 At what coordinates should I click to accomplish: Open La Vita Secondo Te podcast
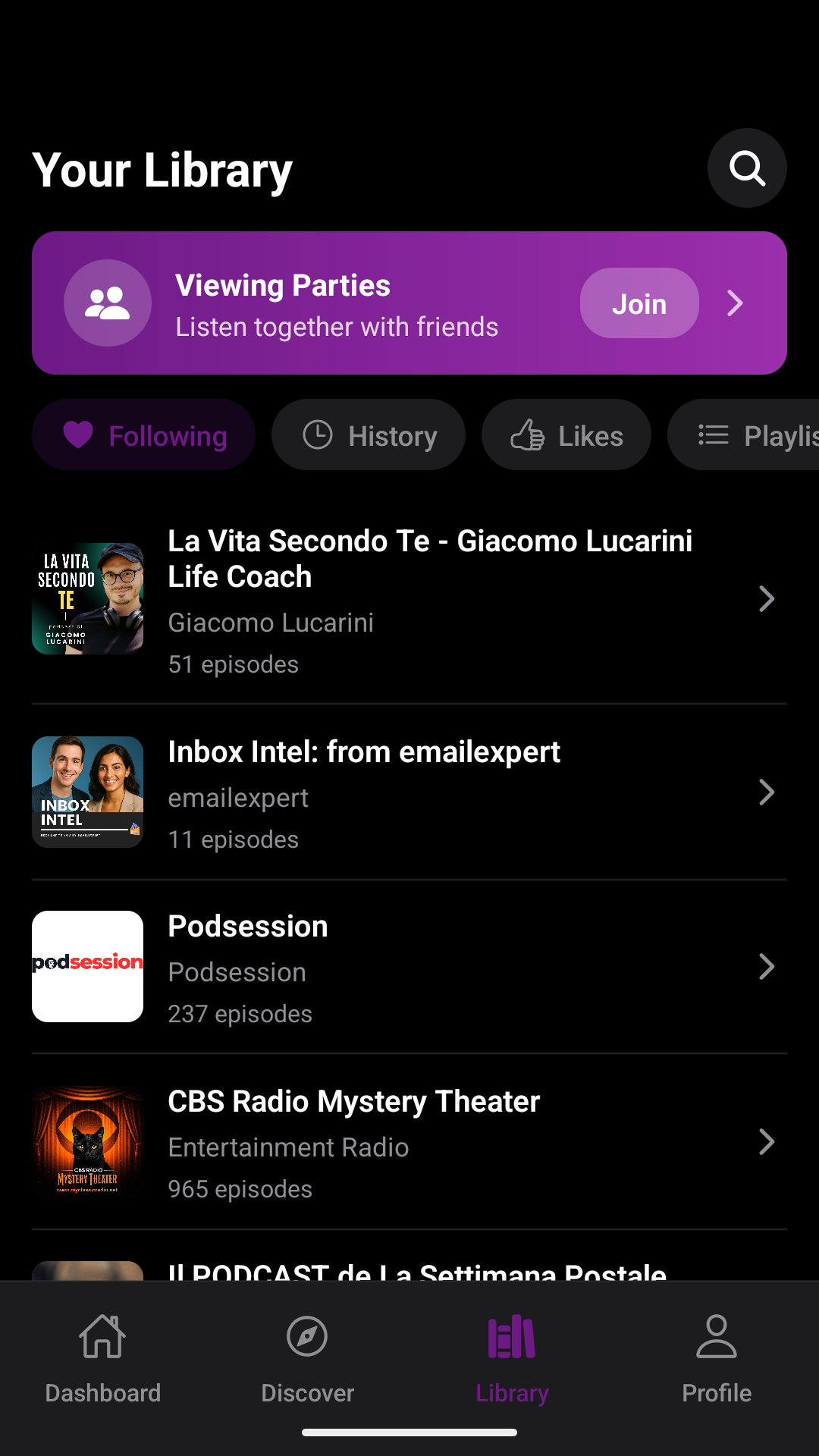coord(409,599)
